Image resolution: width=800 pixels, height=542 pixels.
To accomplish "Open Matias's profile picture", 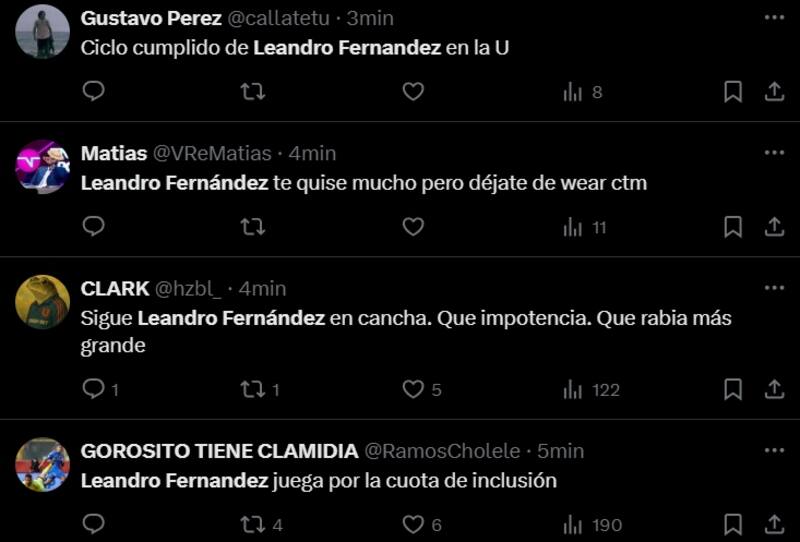I will tap(42, 167).
